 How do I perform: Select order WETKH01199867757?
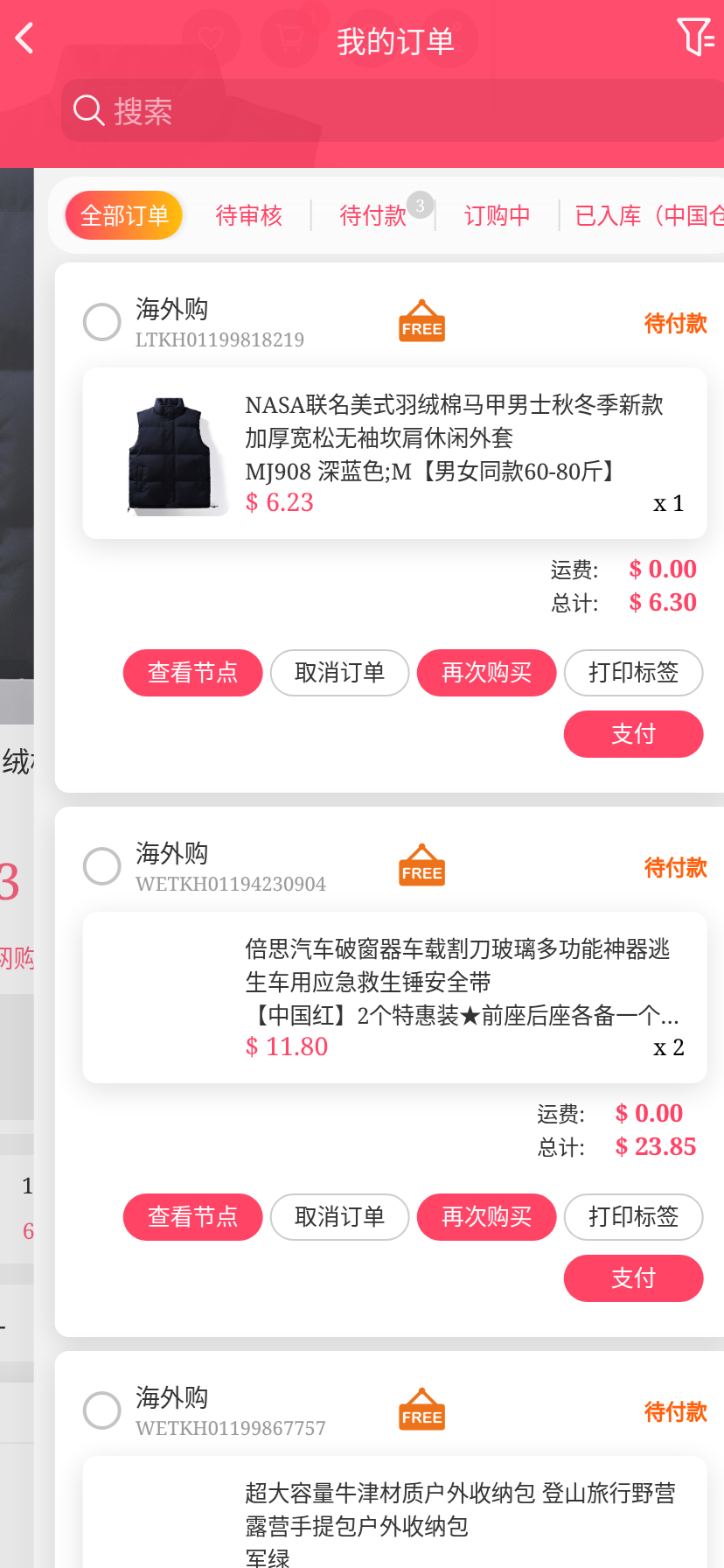click(101, 1410)
